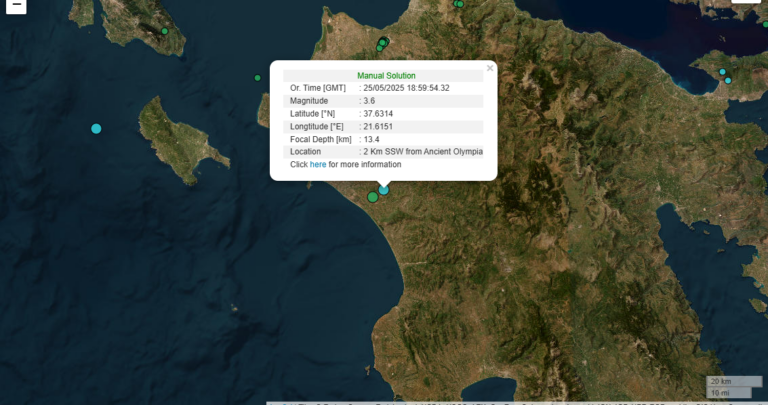Viewport: 768px width, 405px height.
Task: Open the 'here' link for more information
Action: pyautogui.click(x=318, y=164)
